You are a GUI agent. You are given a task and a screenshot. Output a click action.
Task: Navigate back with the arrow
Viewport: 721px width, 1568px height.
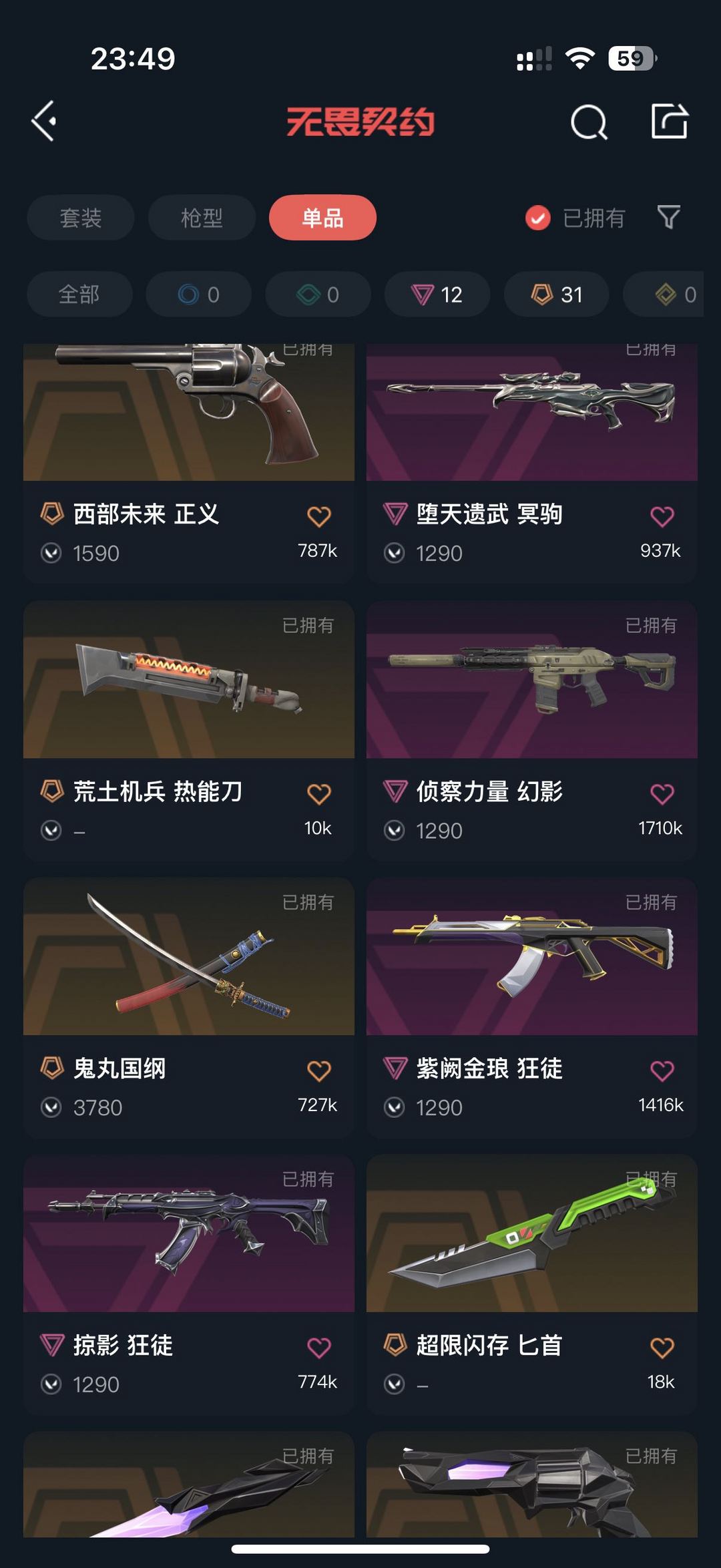(x=43, y=122)
